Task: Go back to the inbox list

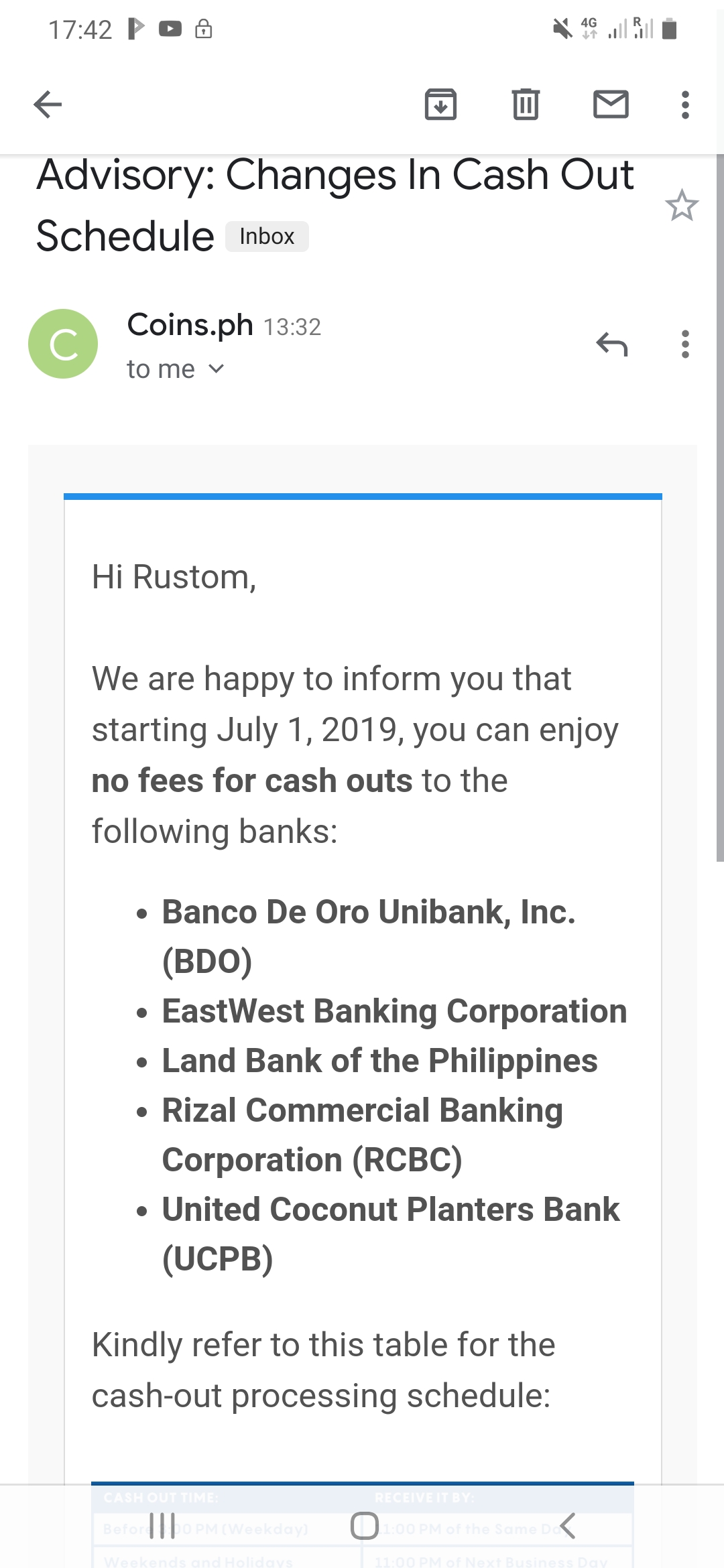Action: [x=48, y=105]
